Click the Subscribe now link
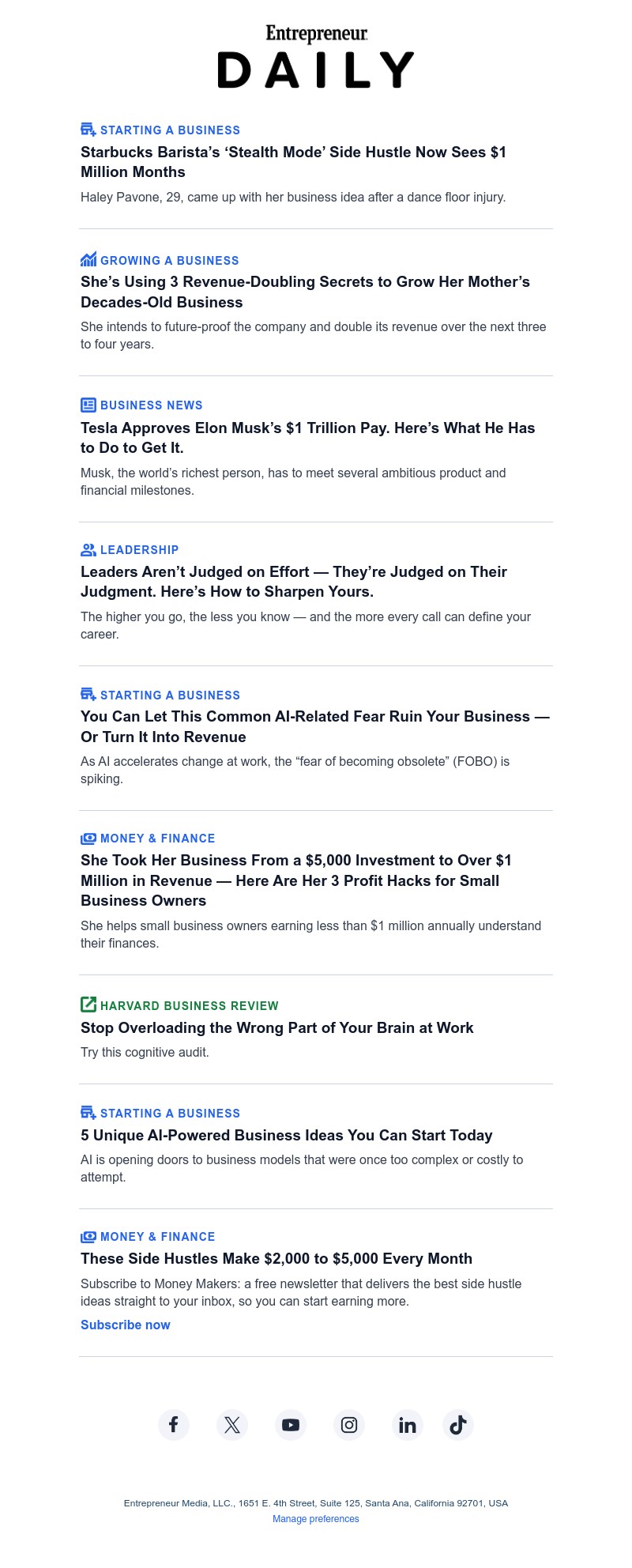The height and width of the screenshot is (1568, 632). tap(125, 1325)
